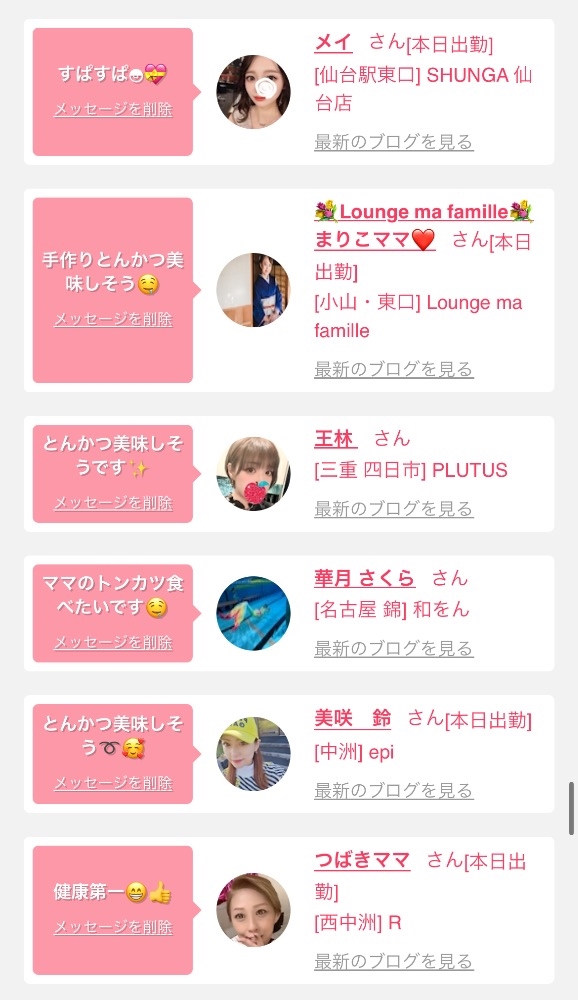Image resolution: width=578 pixels, height=1000 pixels.
Task: Tap つばきママ's profile photo
Action: pyautogui.click(x=253, y=910)
